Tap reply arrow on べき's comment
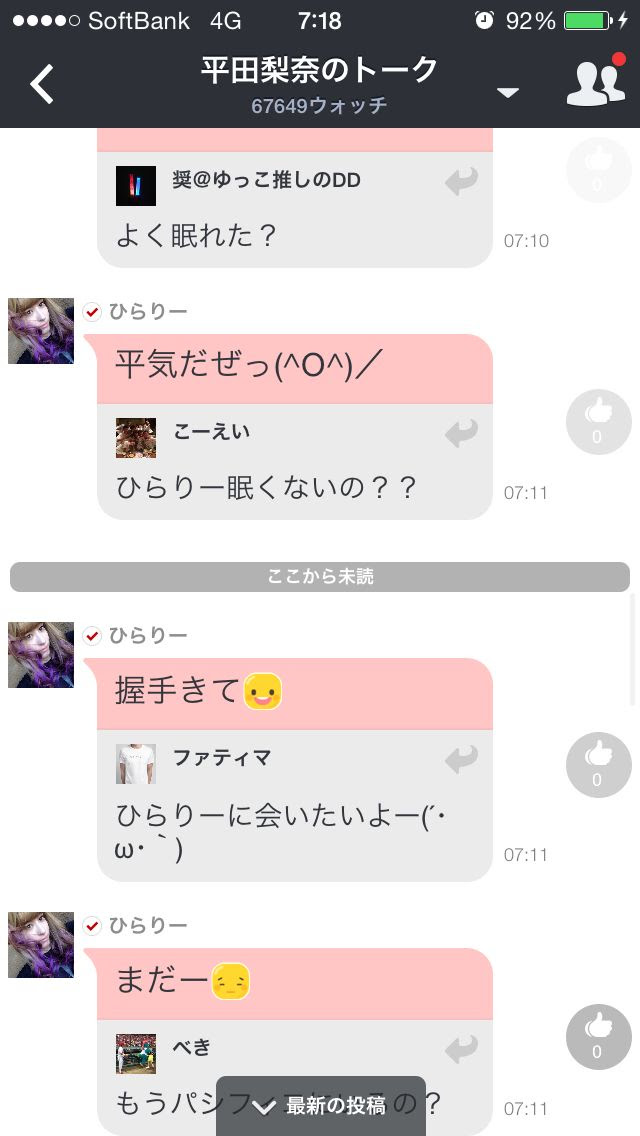Screen dimensions: 640x1136 click(461, 1050)
